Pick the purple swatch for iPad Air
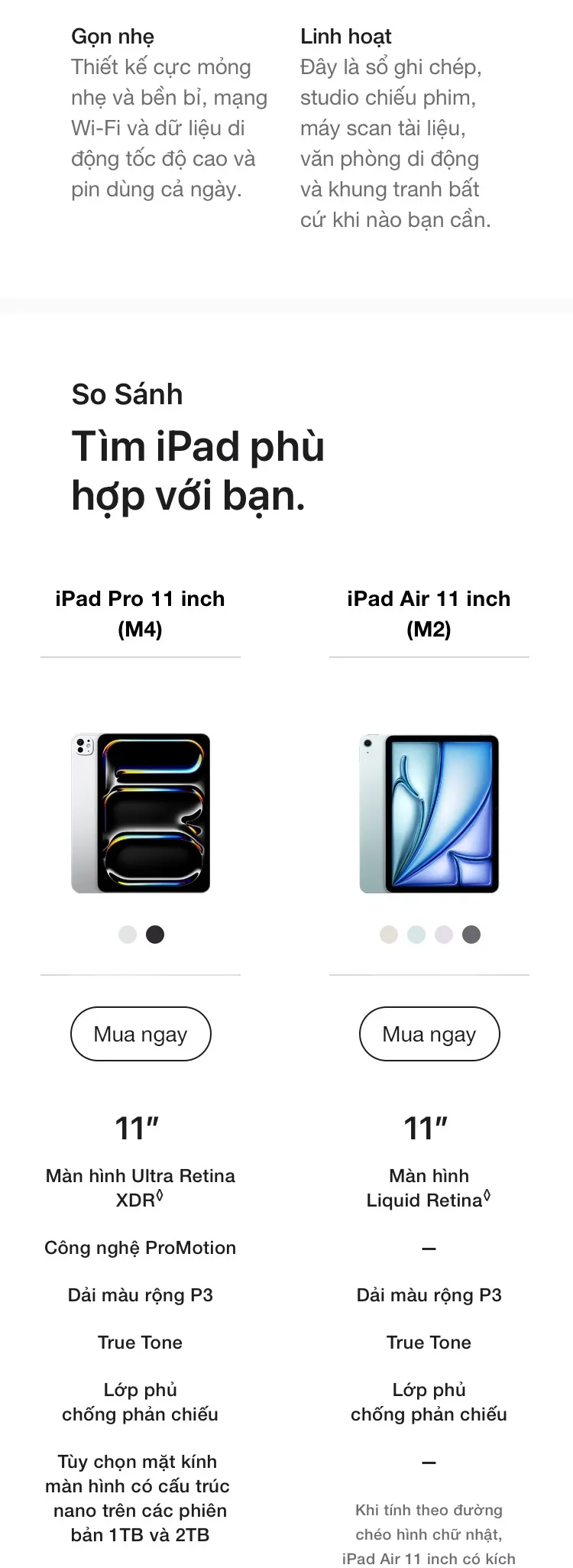573x1568 pixels. 444,935
